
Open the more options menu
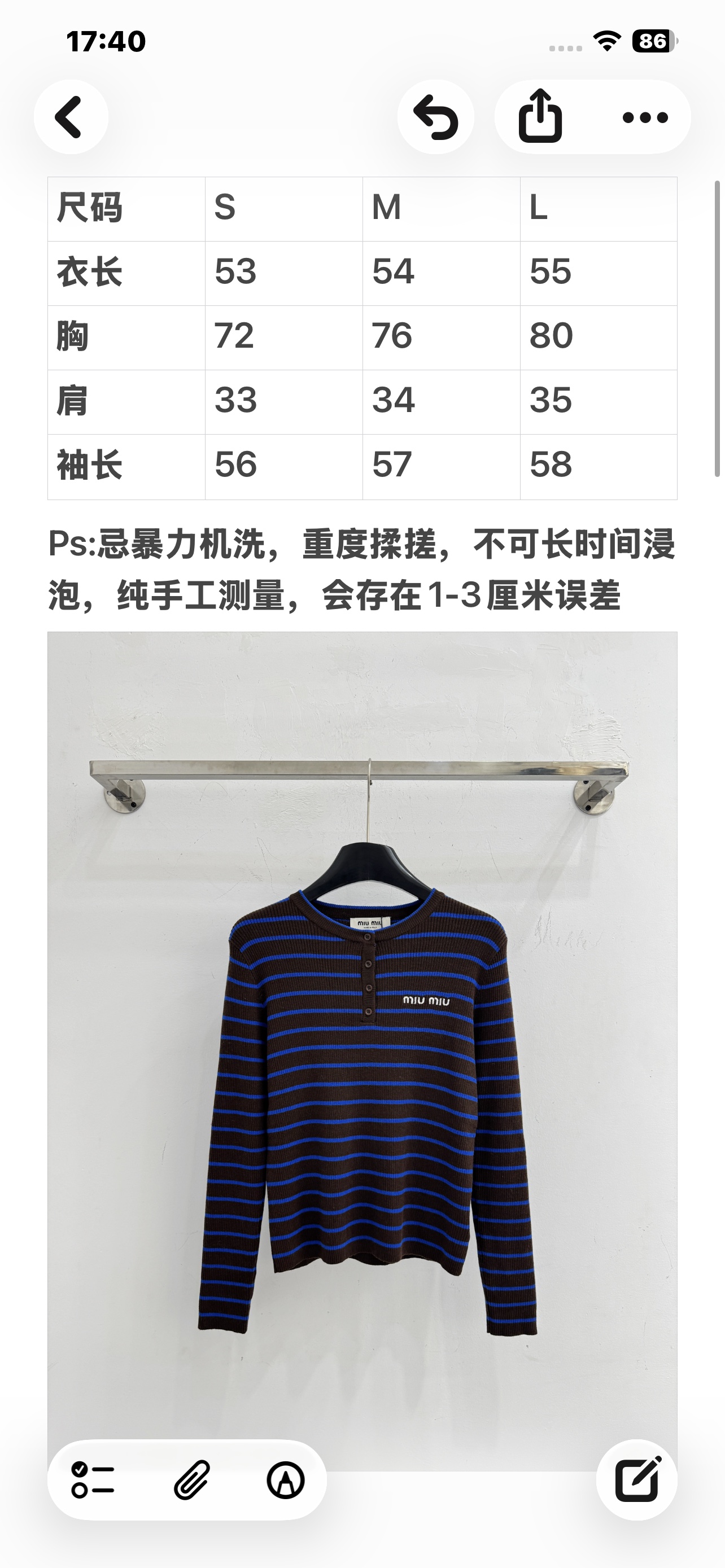[645, 117]
